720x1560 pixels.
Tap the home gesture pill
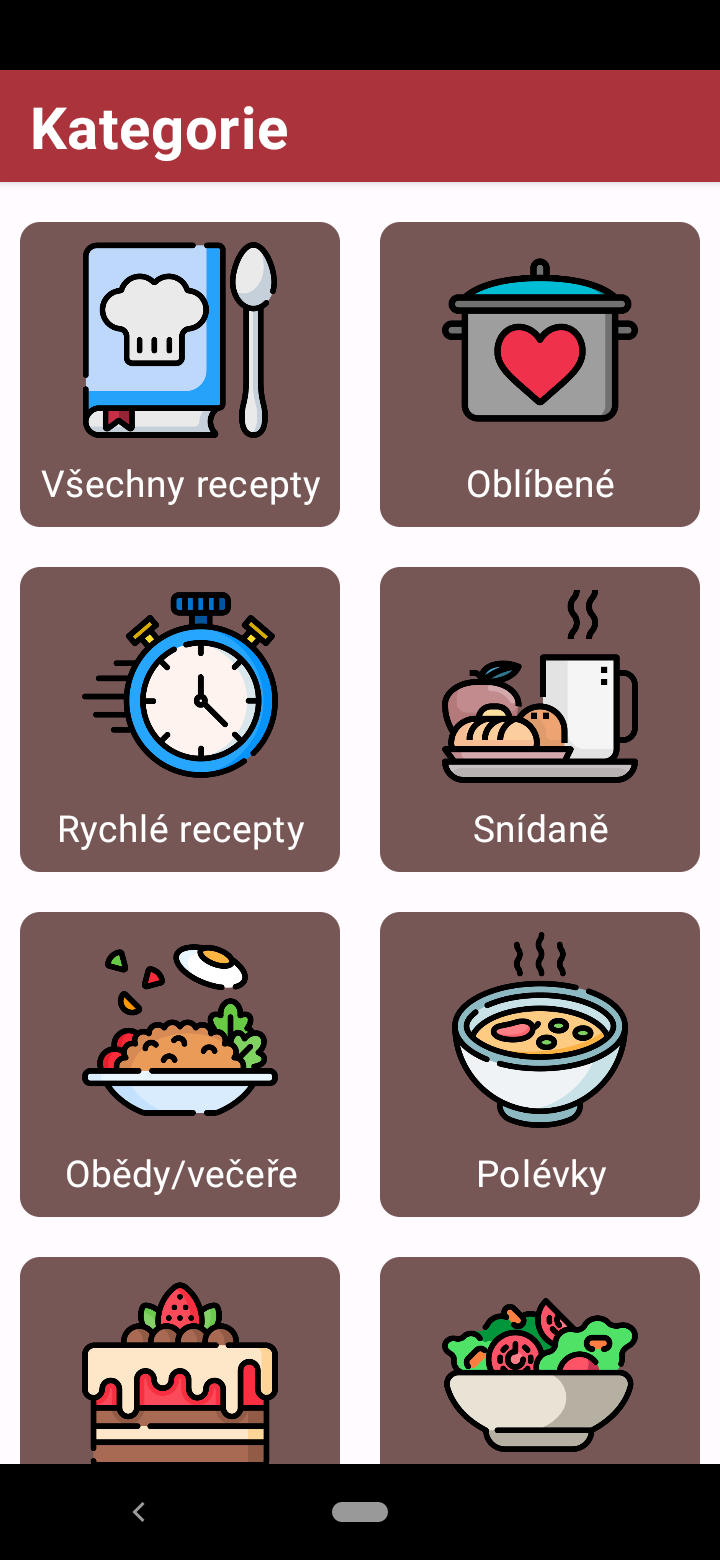(x=360, y=1512)
